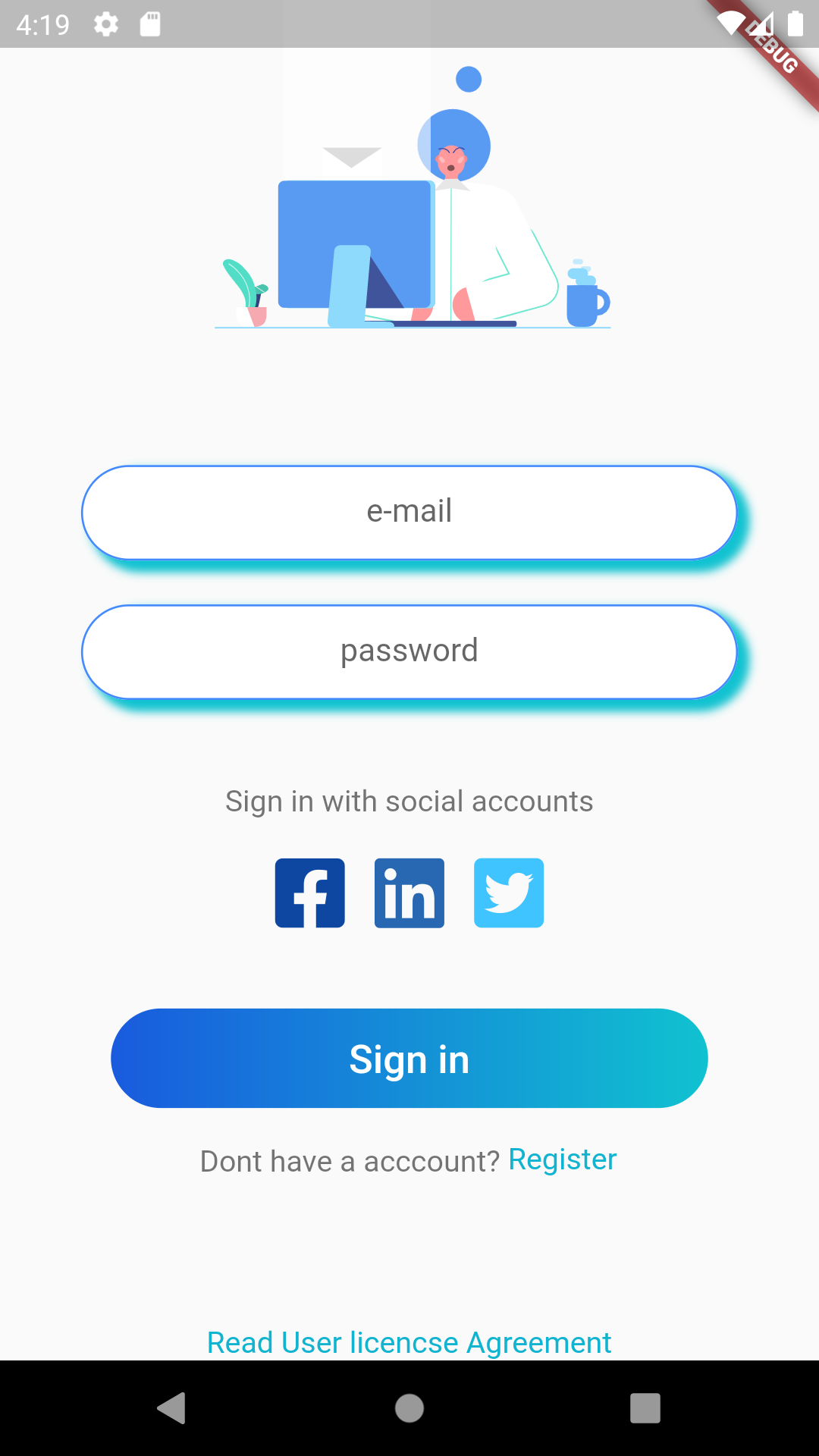Sign in with Facebook

click(x=309, y=893)
